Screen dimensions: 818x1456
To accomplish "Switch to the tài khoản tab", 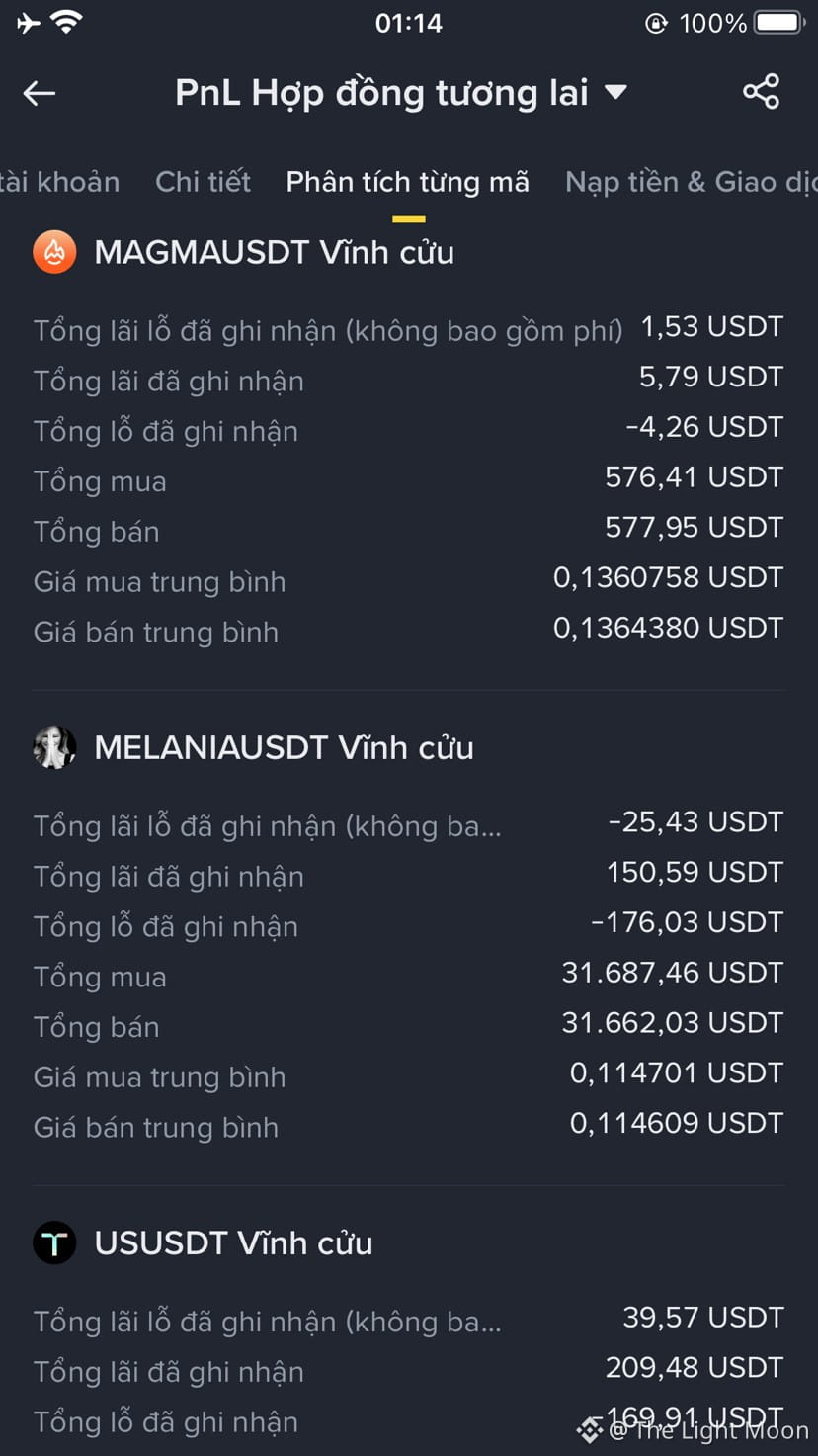I will (x=59, y=182).
